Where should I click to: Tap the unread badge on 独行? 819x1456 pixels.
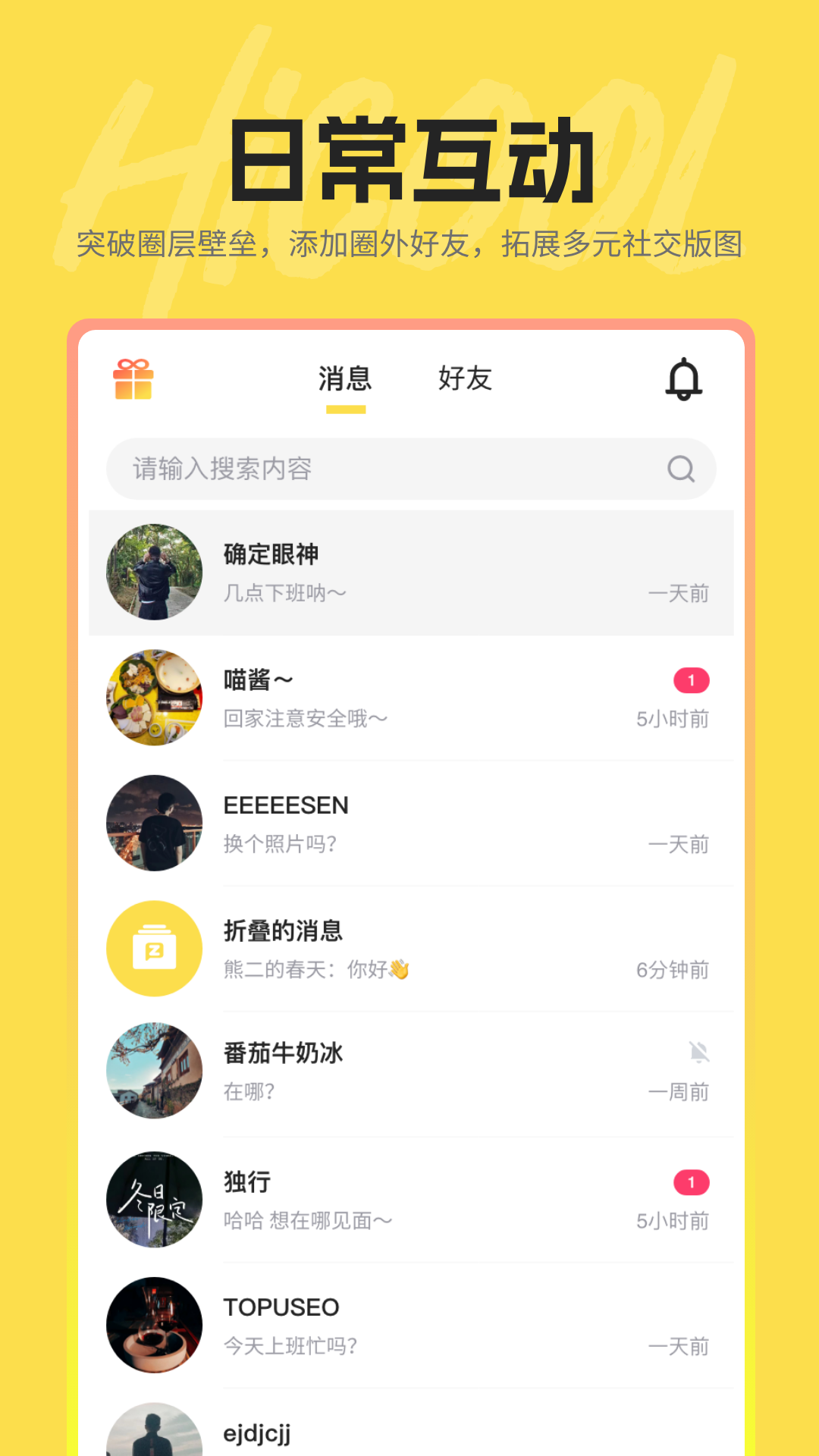[x=691, y=1181]
